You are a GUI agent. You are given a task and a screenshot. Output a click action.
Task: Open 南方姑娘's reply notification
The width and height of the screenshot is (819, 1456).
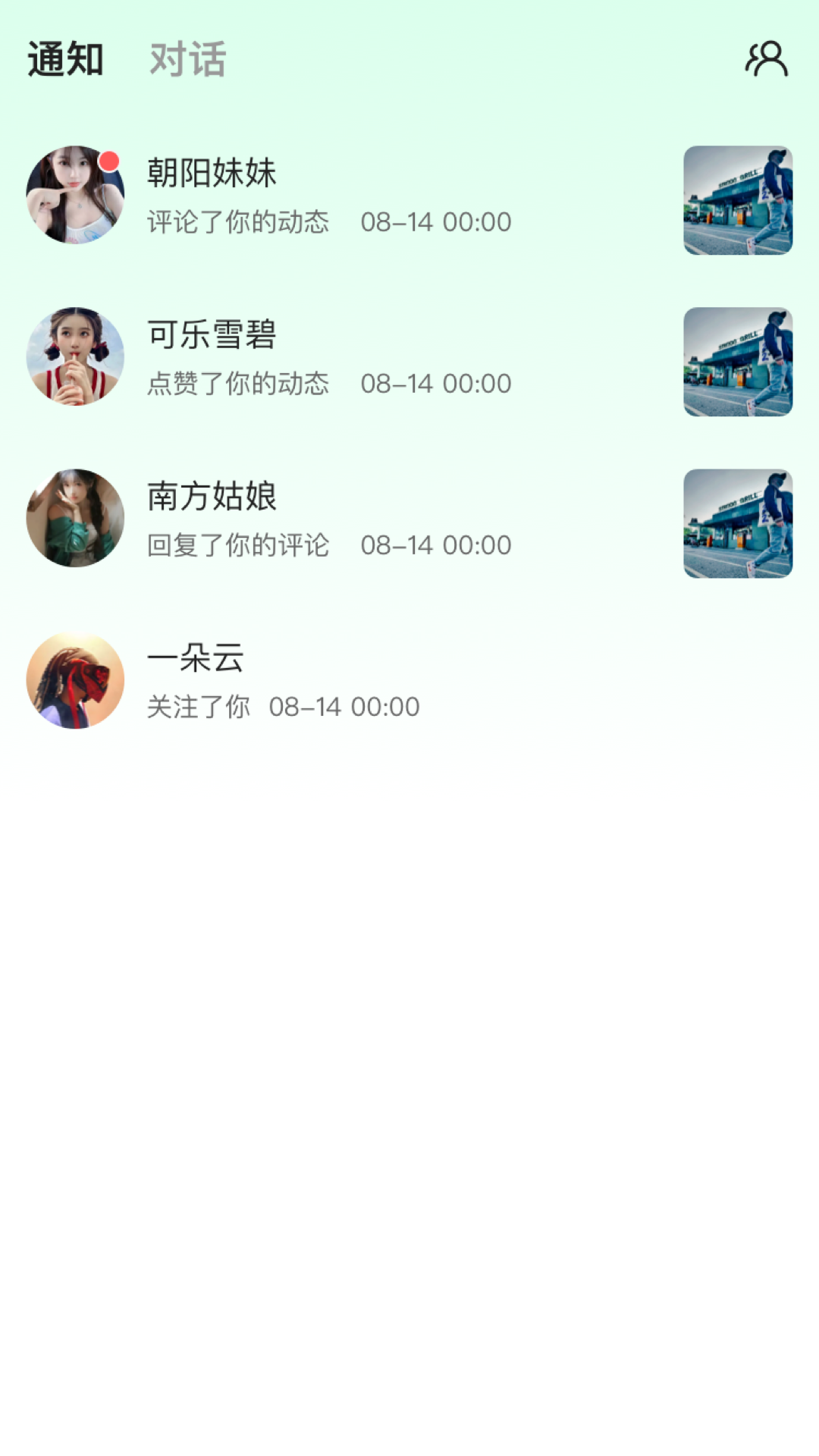(x=329, y=519)
